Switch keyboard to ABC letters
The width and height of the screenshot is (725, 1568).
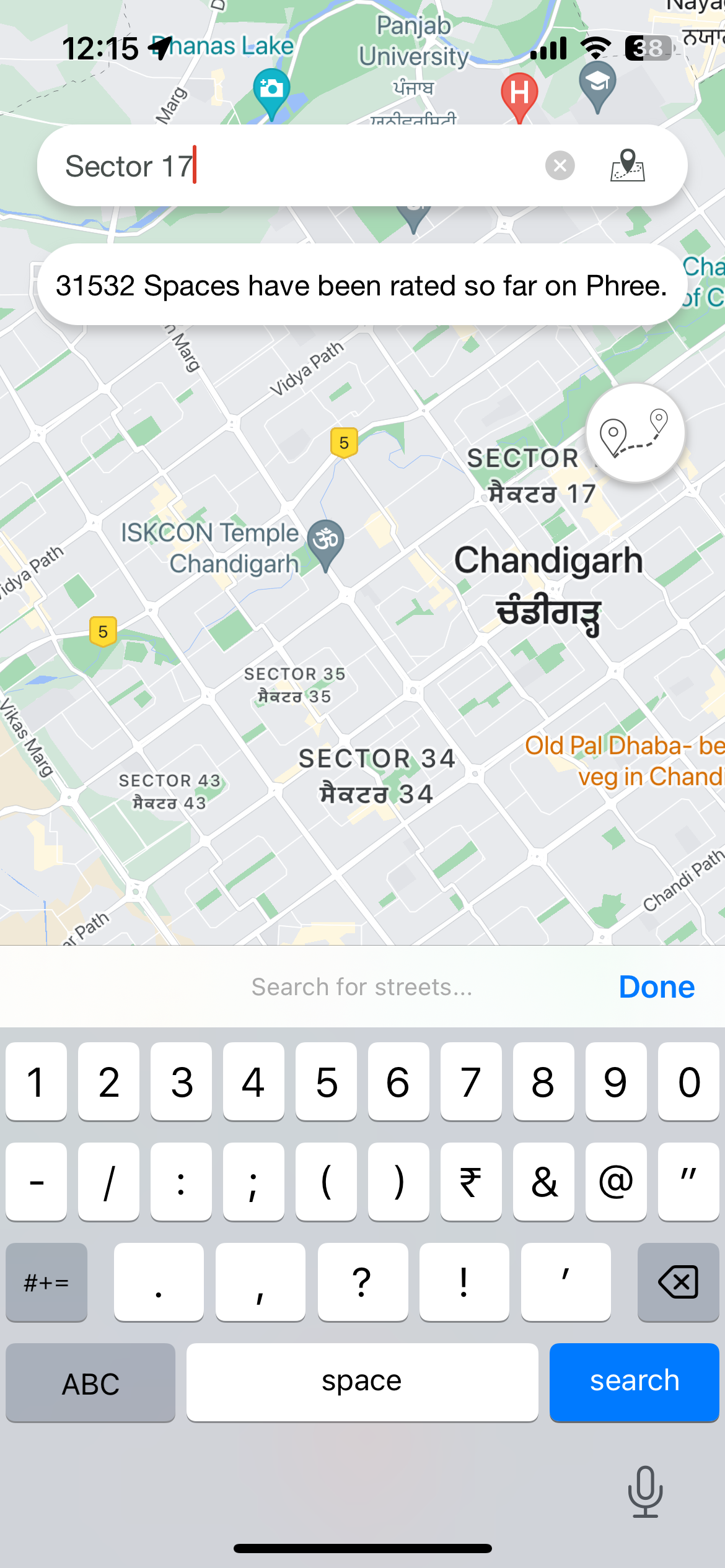pyautogui.click(x=90, y=1383)
